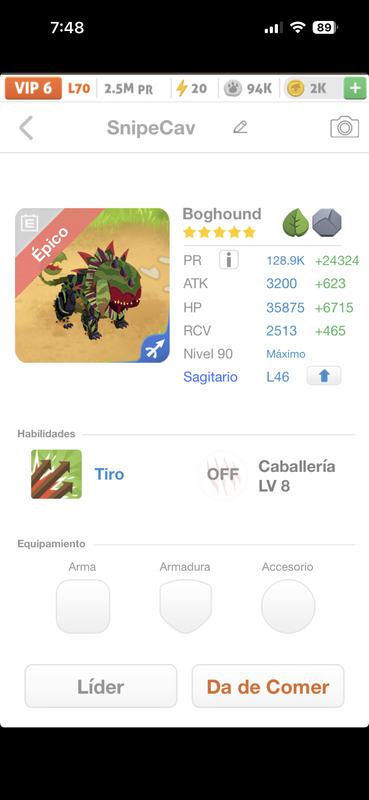The image size is (369, 800).
Task: Upgrade Sagitario with the blue arrow
Action: [324, 376]
